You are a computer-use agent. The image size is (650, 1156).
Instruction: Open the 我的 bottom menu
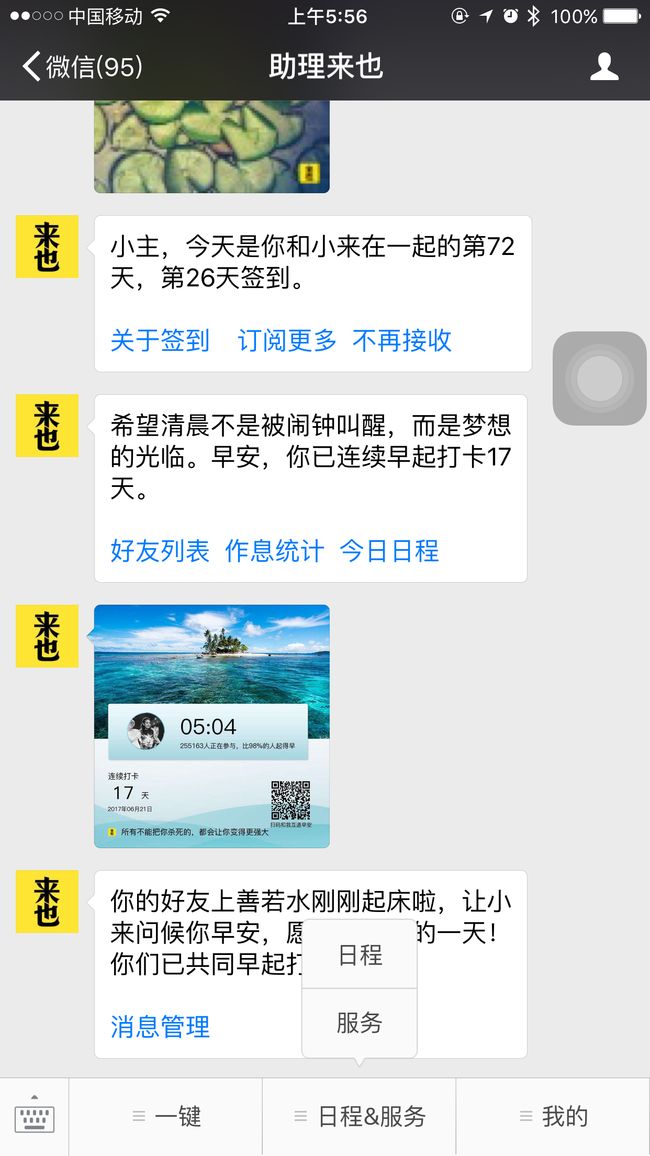[553, 1117]
